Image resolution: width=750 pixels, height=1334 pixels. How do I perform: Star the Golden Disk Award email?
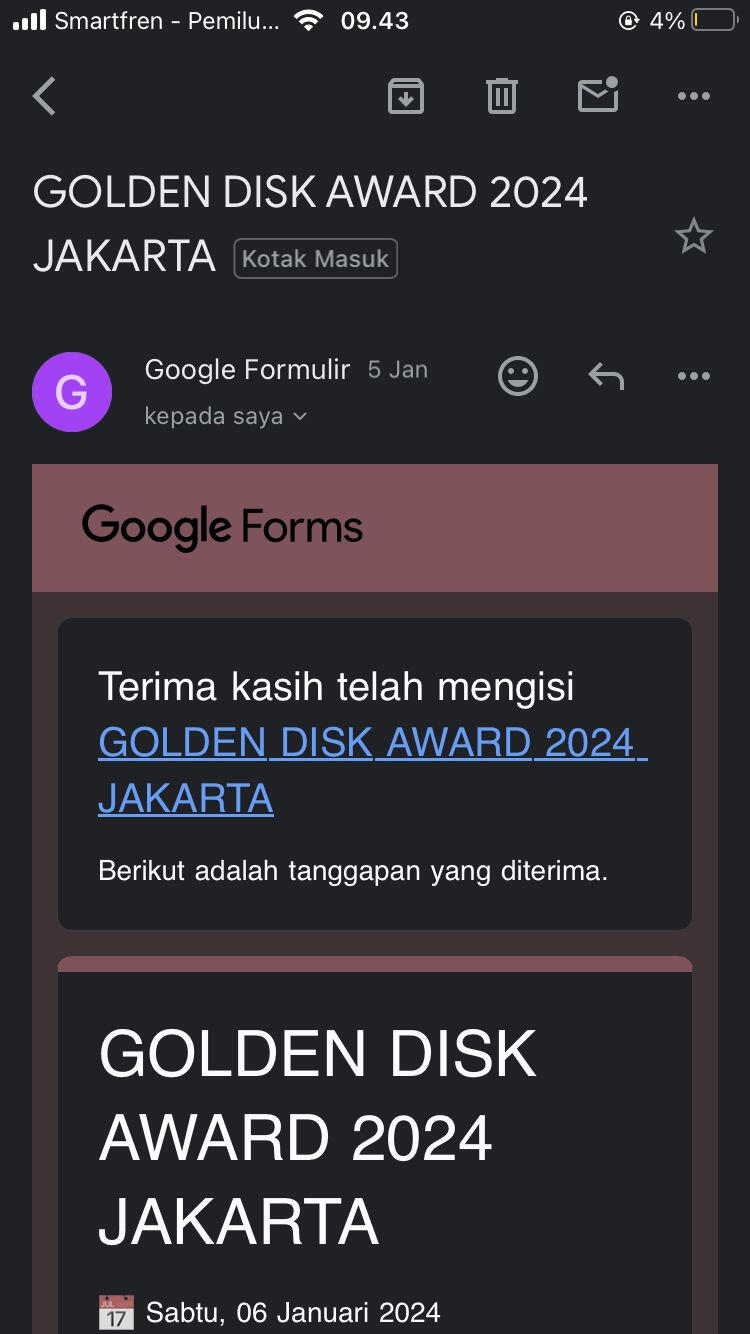(x=693, y=237)
